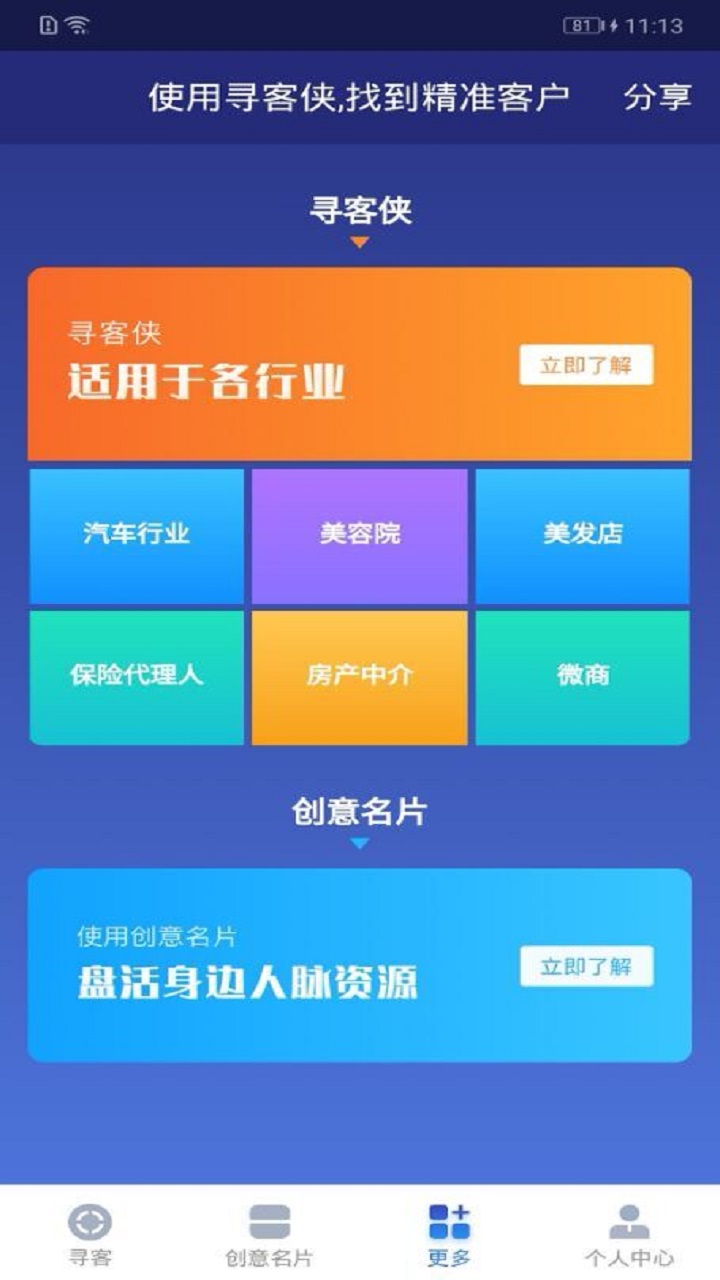Screen dimensions: 720x1280
Task: Tap the 分享 share button
Action: 657,97
